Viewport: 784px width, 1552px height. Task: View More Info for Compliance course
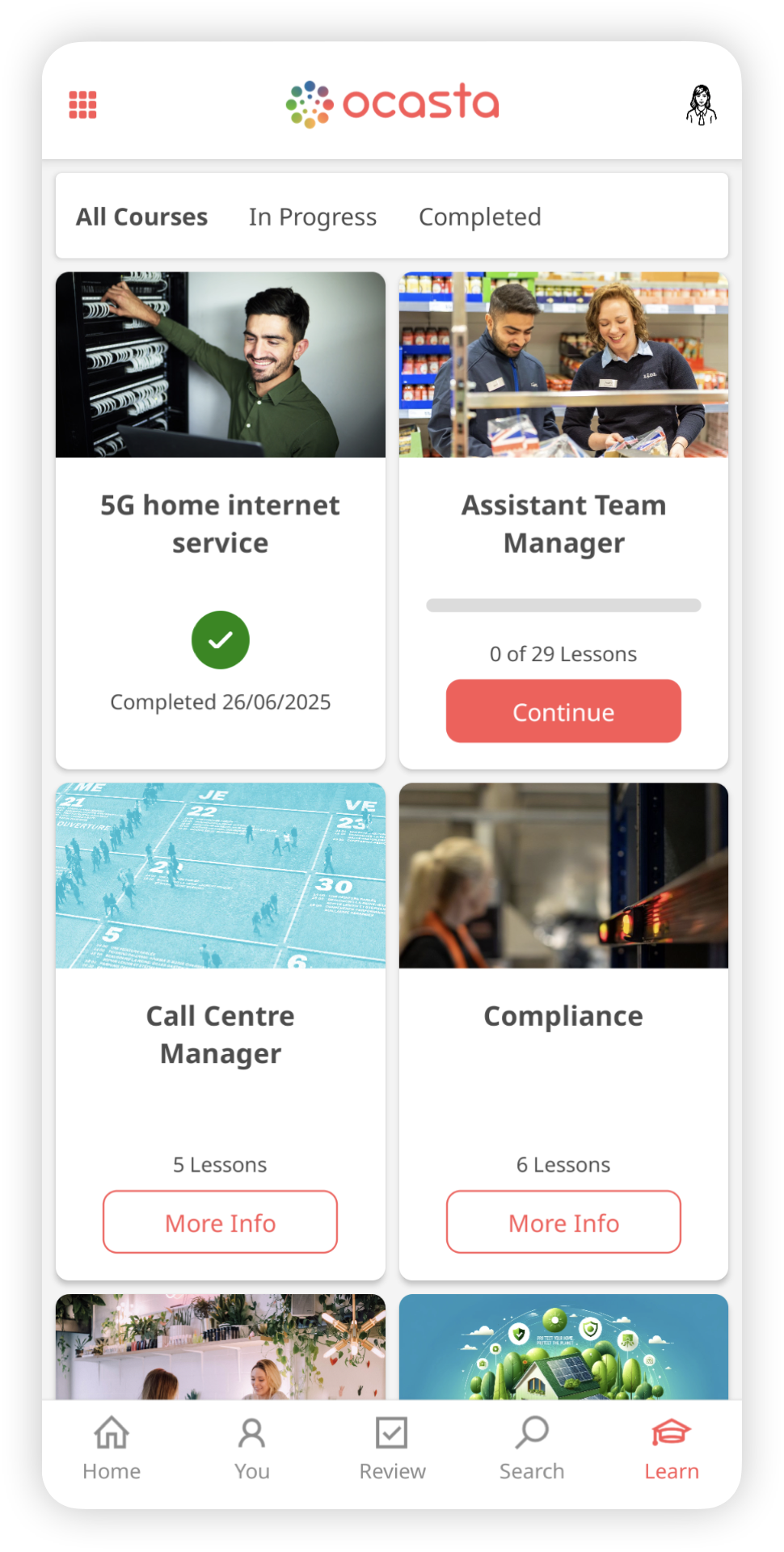tap(563, 1222)
